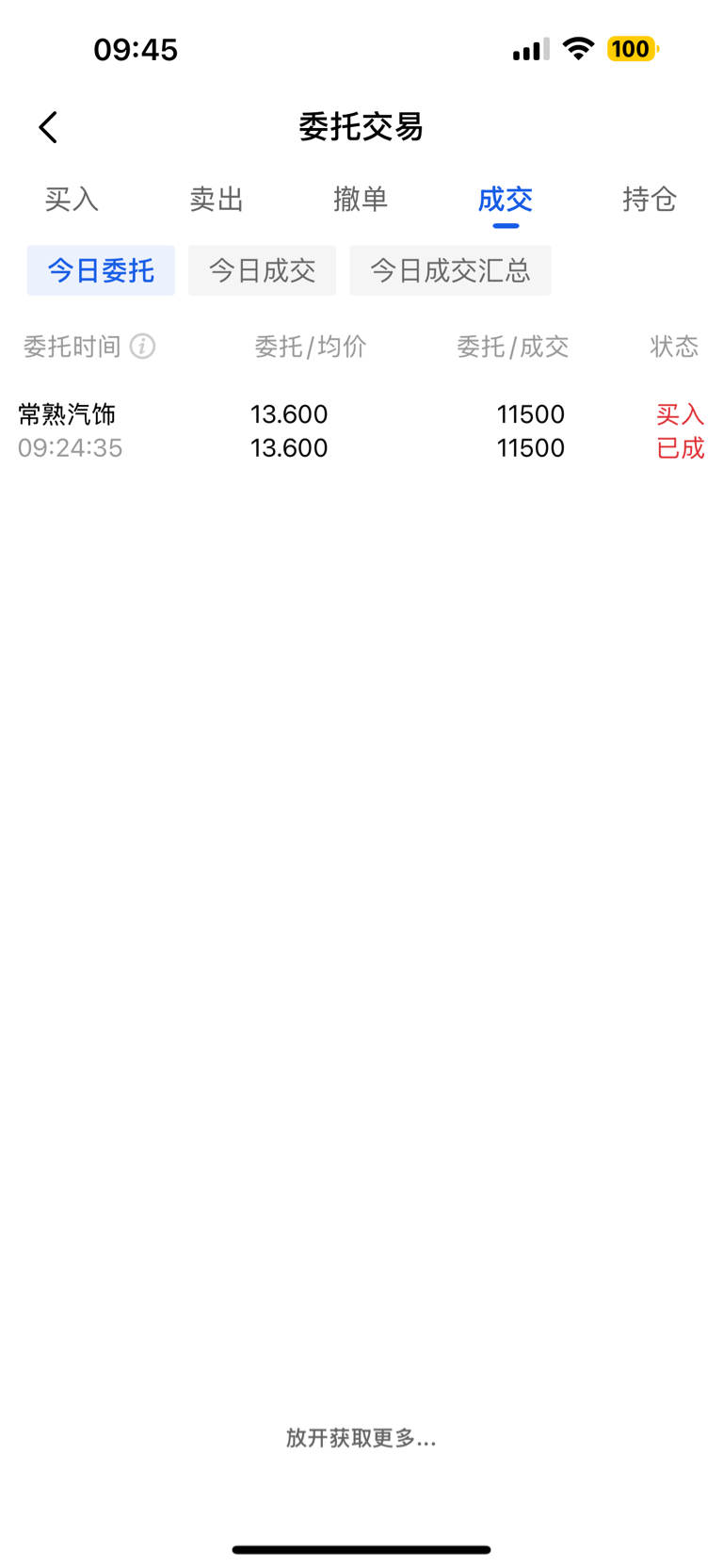Switch to the 持仓 tab
The width and height of the screenshot is (723, 1568).
click(650, 199)
